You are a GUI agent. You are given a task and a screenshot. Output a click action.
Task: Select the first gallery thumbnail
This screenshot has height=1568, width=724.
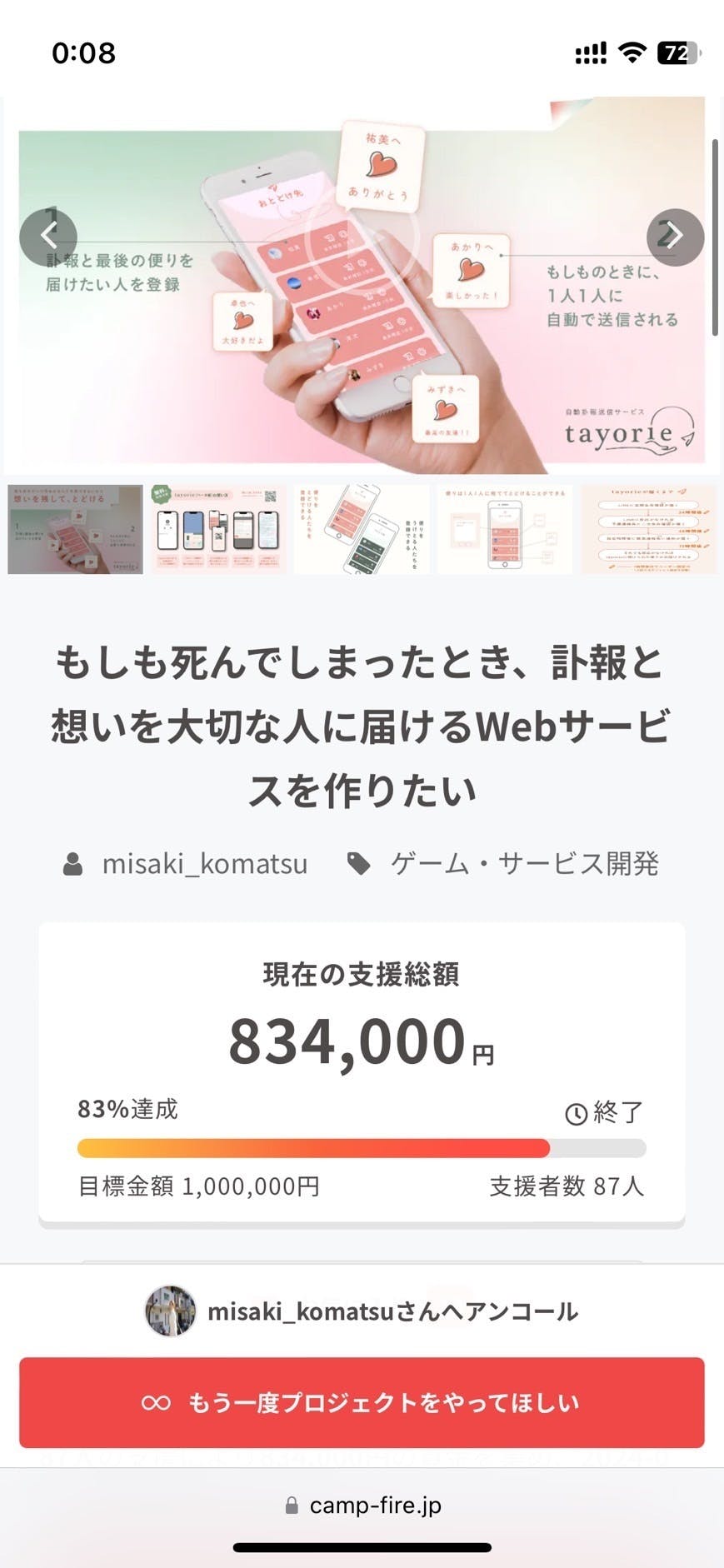[x=75, y=529]
